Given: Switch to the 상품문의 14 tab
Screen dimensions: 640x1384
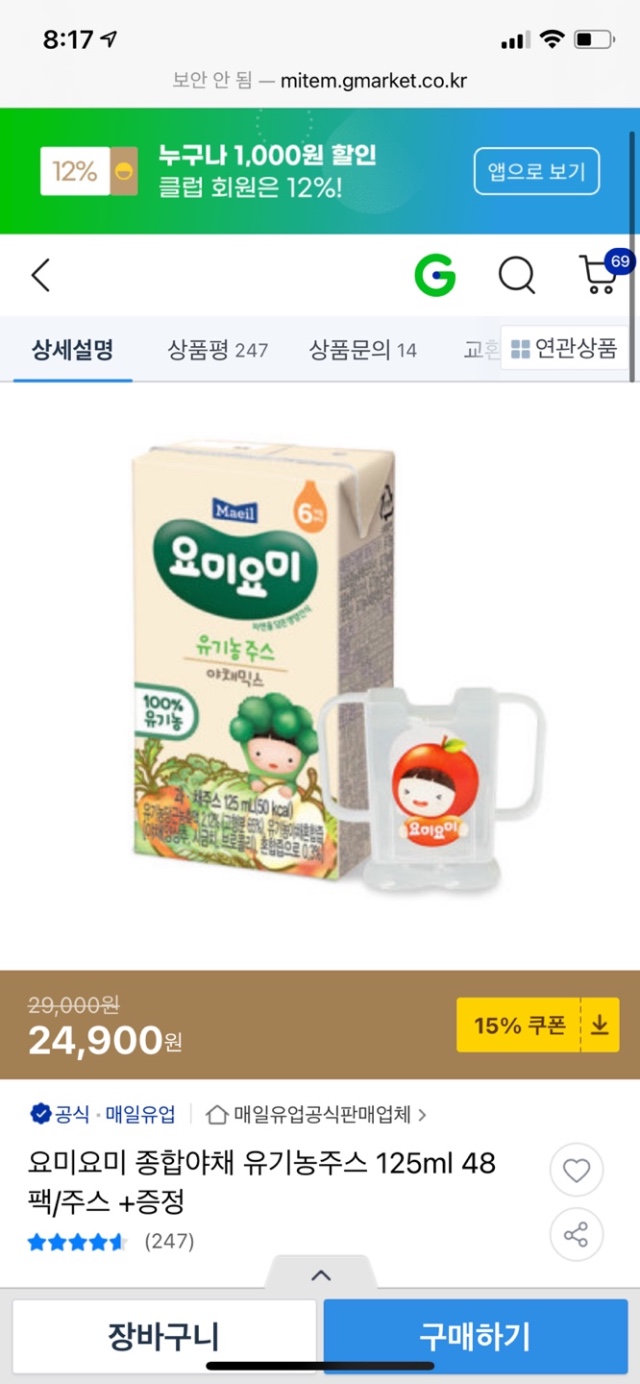Looking at the screenshot, I should point(362,350).
